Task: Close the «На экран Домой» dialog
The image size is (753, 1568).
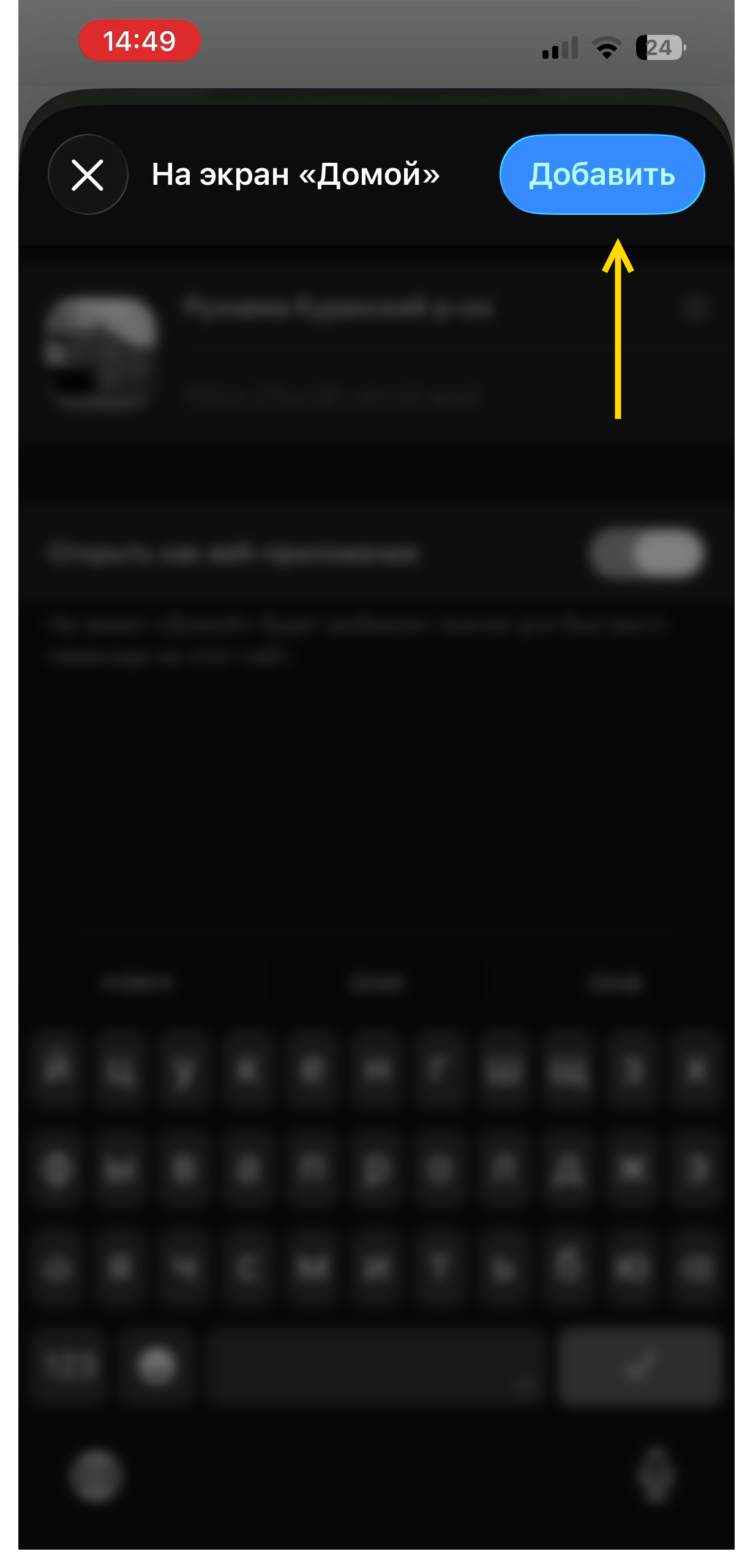Action: coord(88,175)
